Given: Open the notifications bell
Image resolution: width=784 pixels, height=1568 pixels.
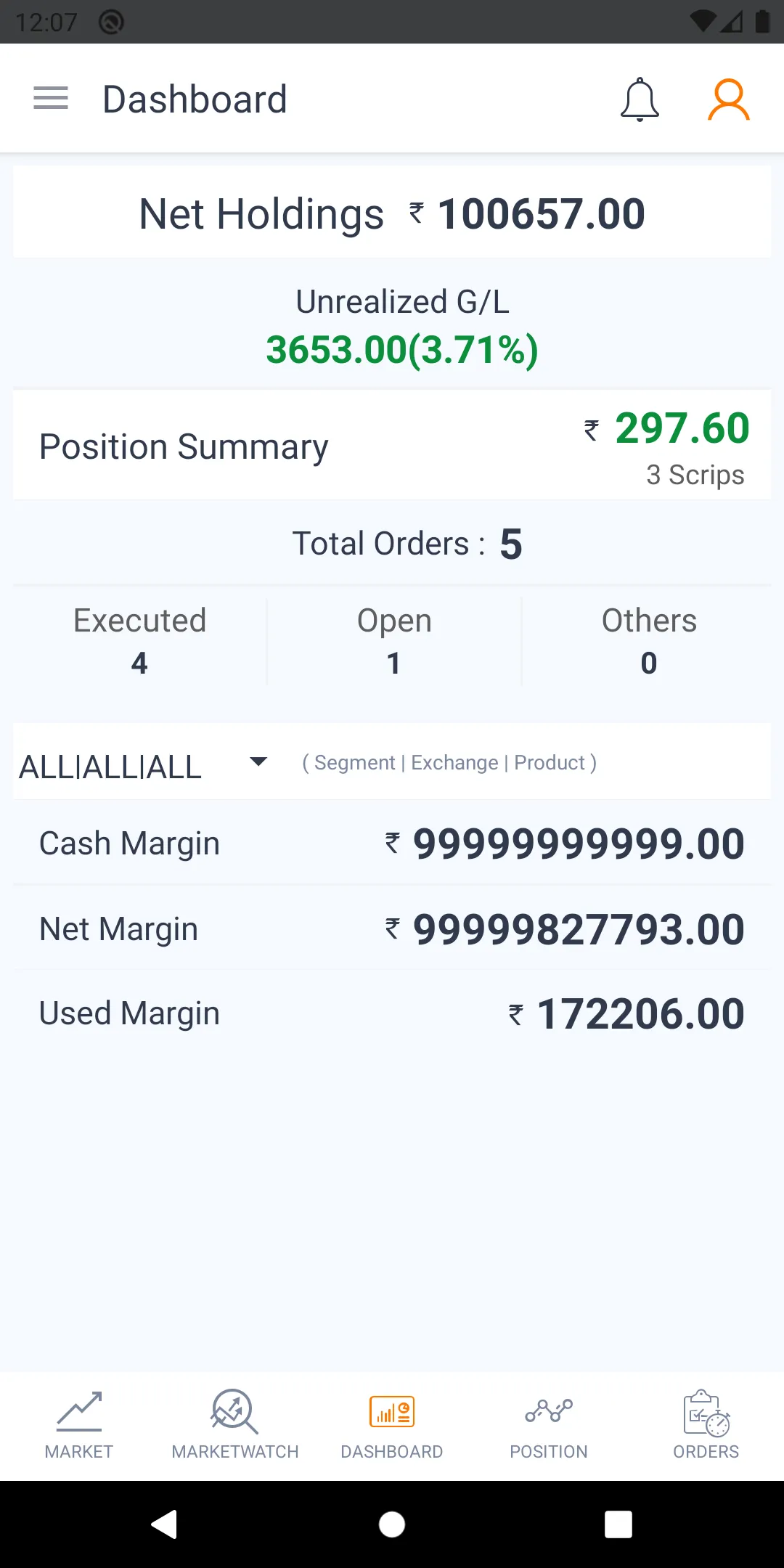Looking at the screenshot, I should [640, 99].
